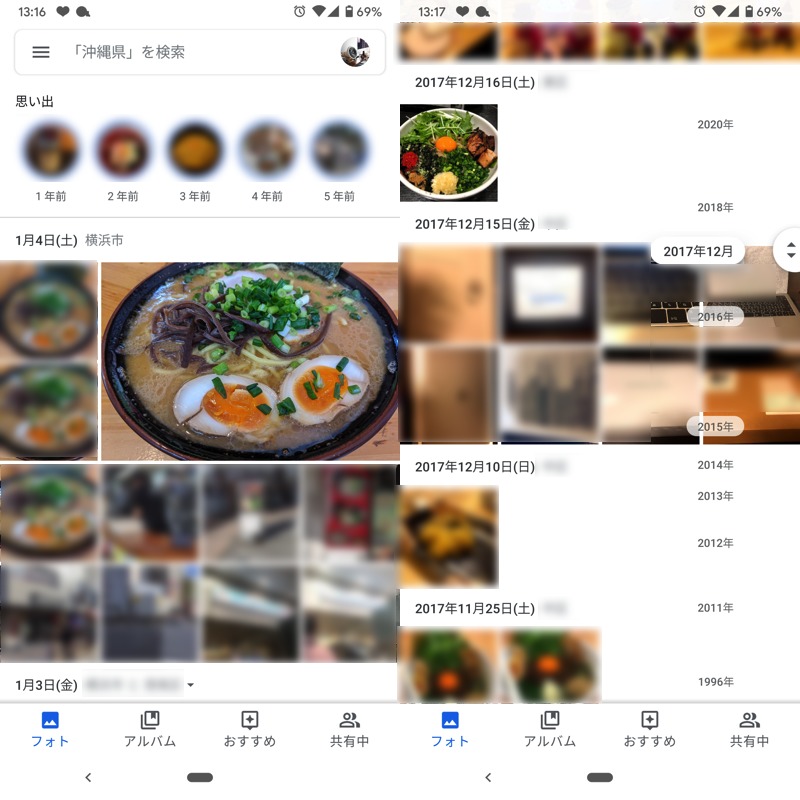
Task: Open the hamburger drawer menu
Action: pyautogui.click(x=41, y=52)
